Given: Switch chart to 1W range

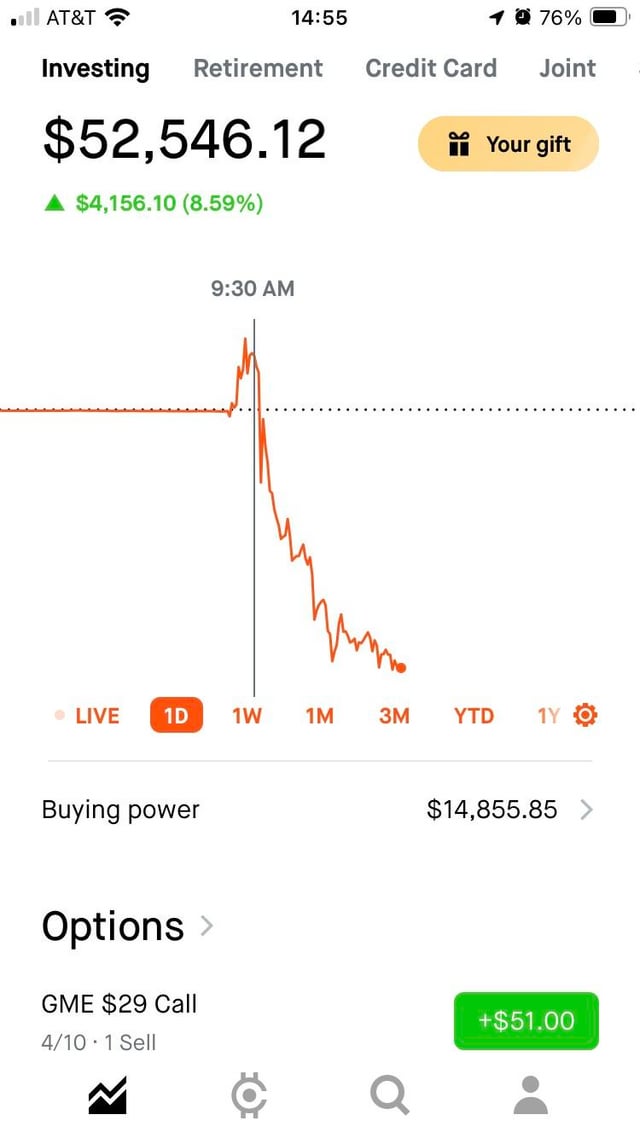Looking at the screenshot, I should (x=247, y=716).
